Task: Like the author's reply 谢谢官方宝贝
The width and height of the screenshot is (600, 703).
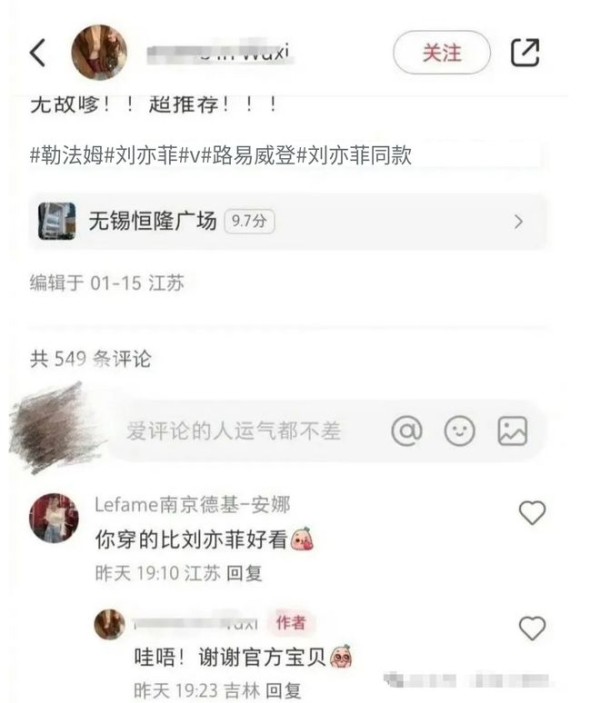Action: [532, 628]
